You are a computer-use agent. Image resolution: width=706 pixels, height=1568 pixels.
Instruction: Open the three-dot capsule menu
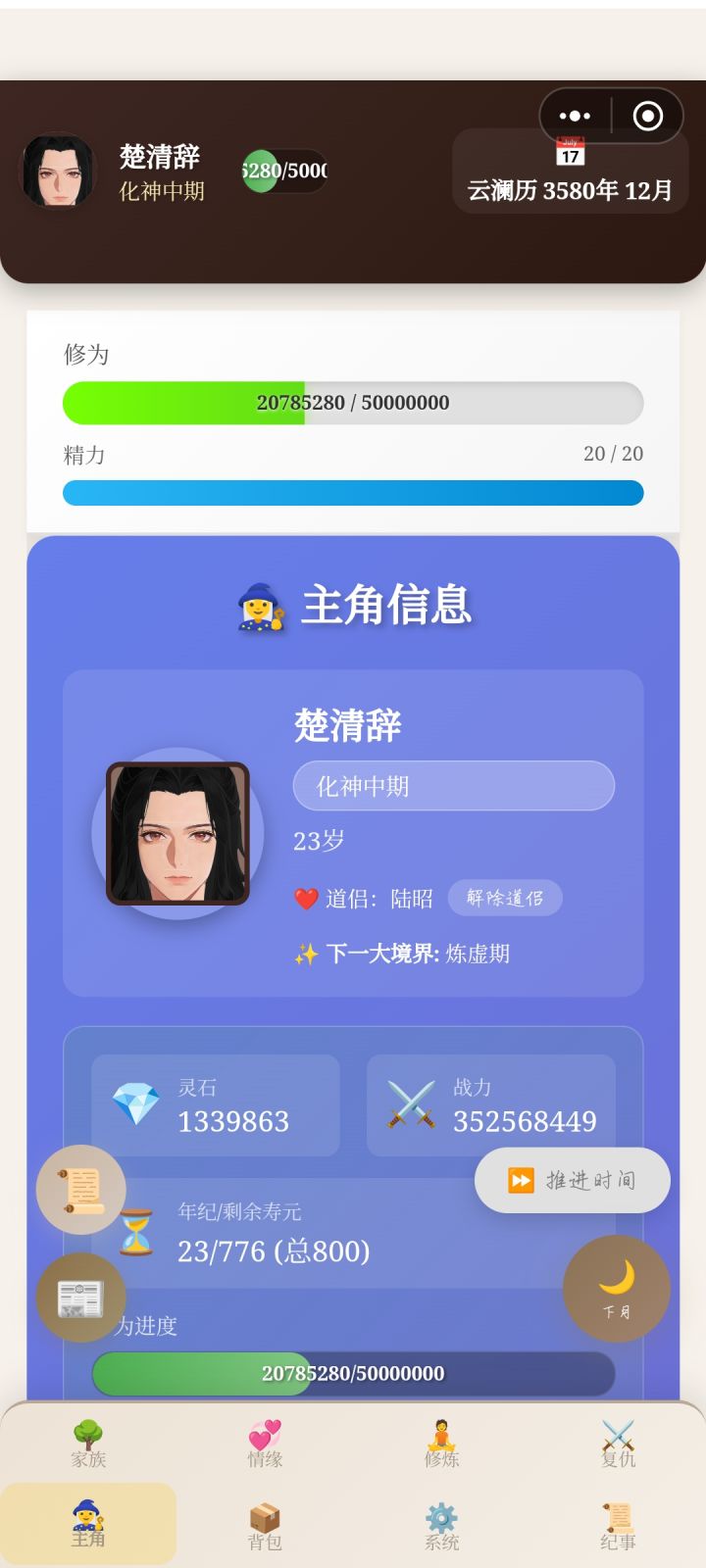(x=574, y=115)
